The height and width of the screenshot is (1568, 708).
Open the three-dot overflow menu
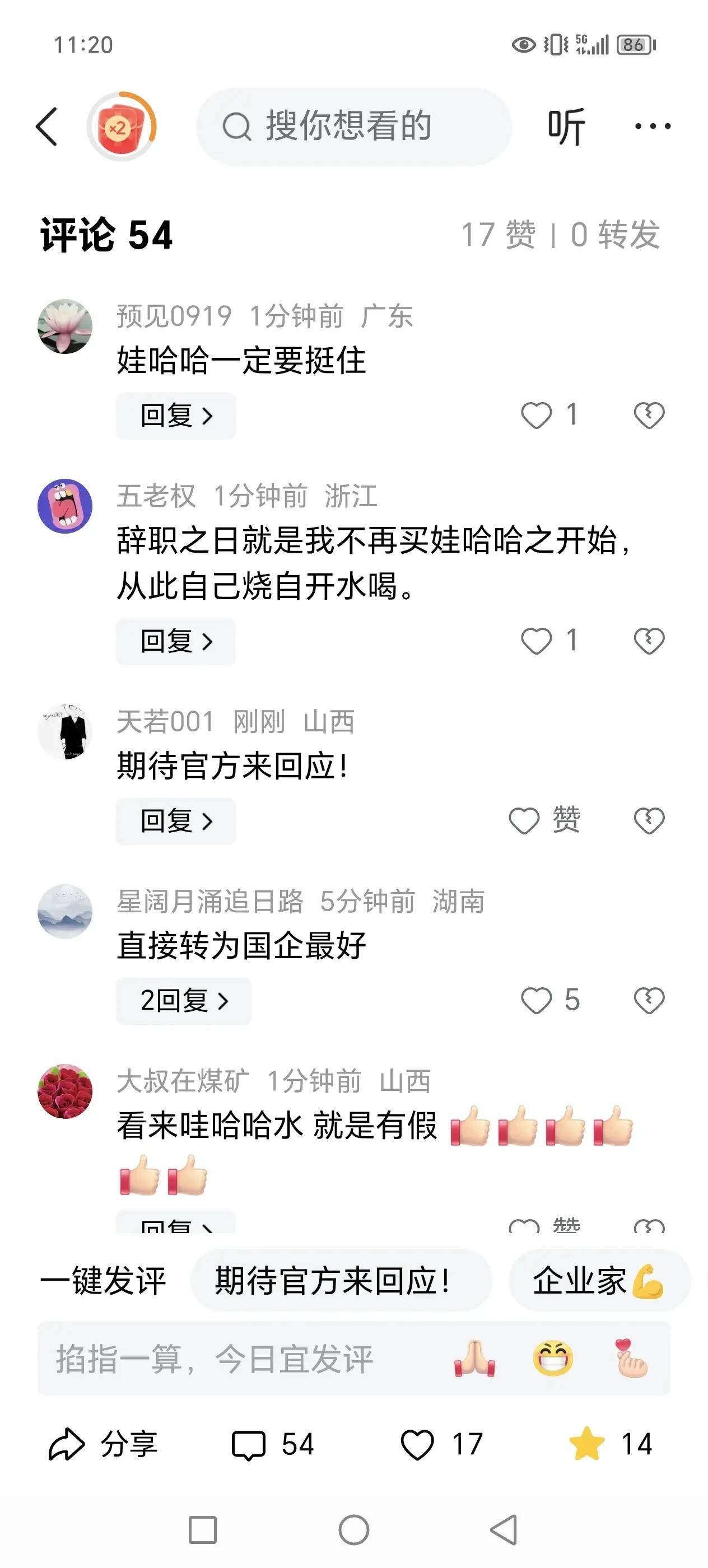(652, 127)
